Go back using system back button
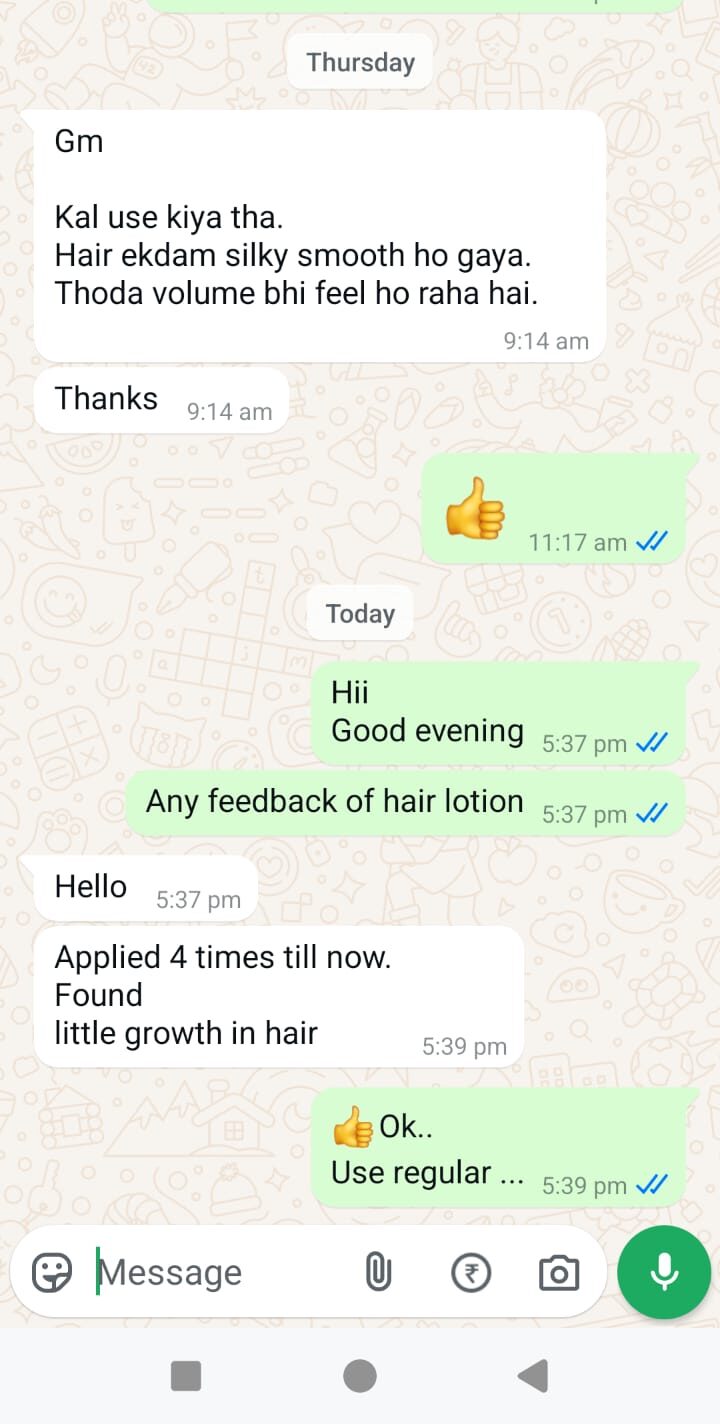This screenshot has width=720, height=1424. tap(533, 1376)
